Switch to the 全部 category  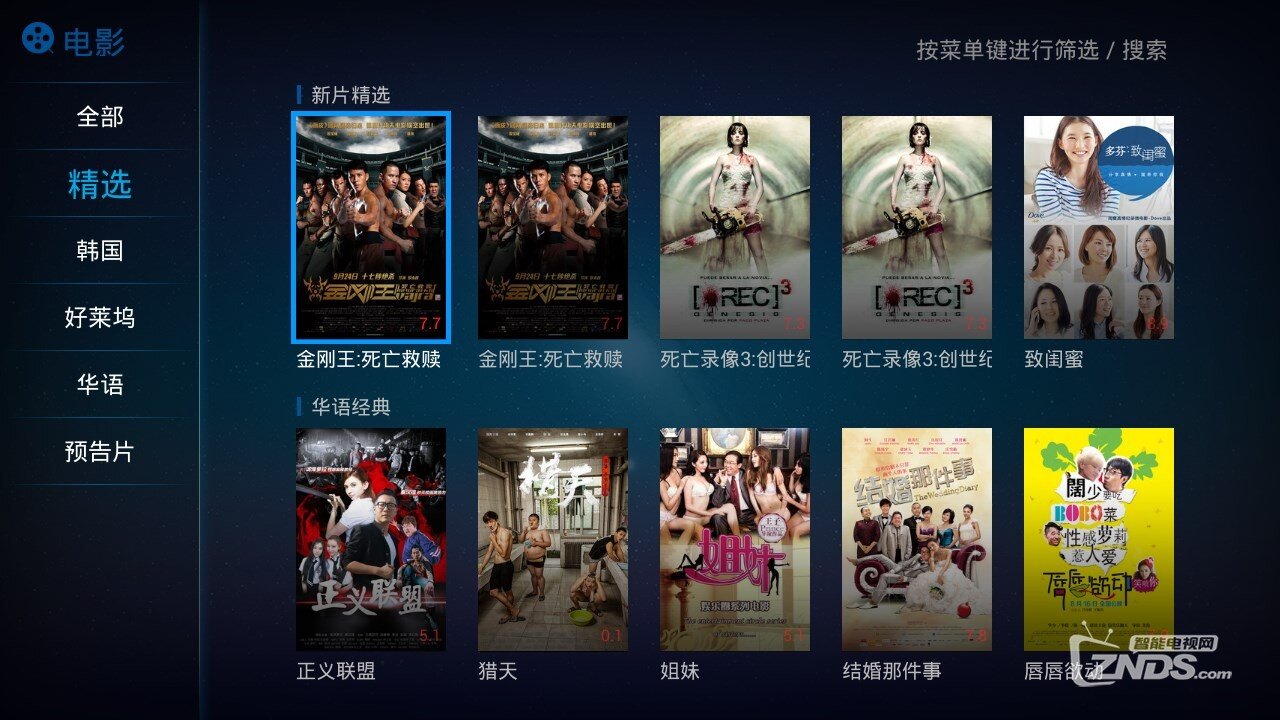pos(100,117)
